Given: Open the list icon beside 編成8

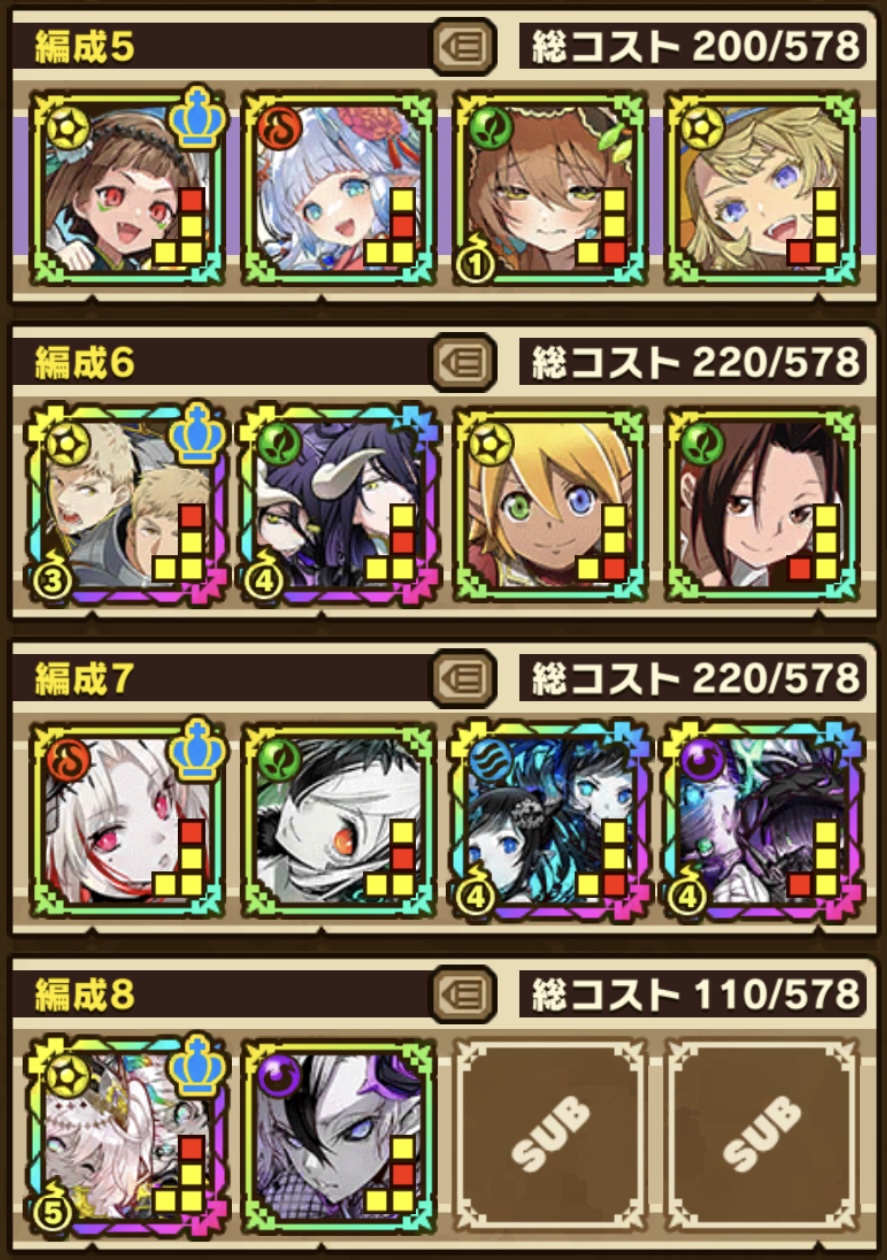Looking at the screenshot, I should (464, 993).
